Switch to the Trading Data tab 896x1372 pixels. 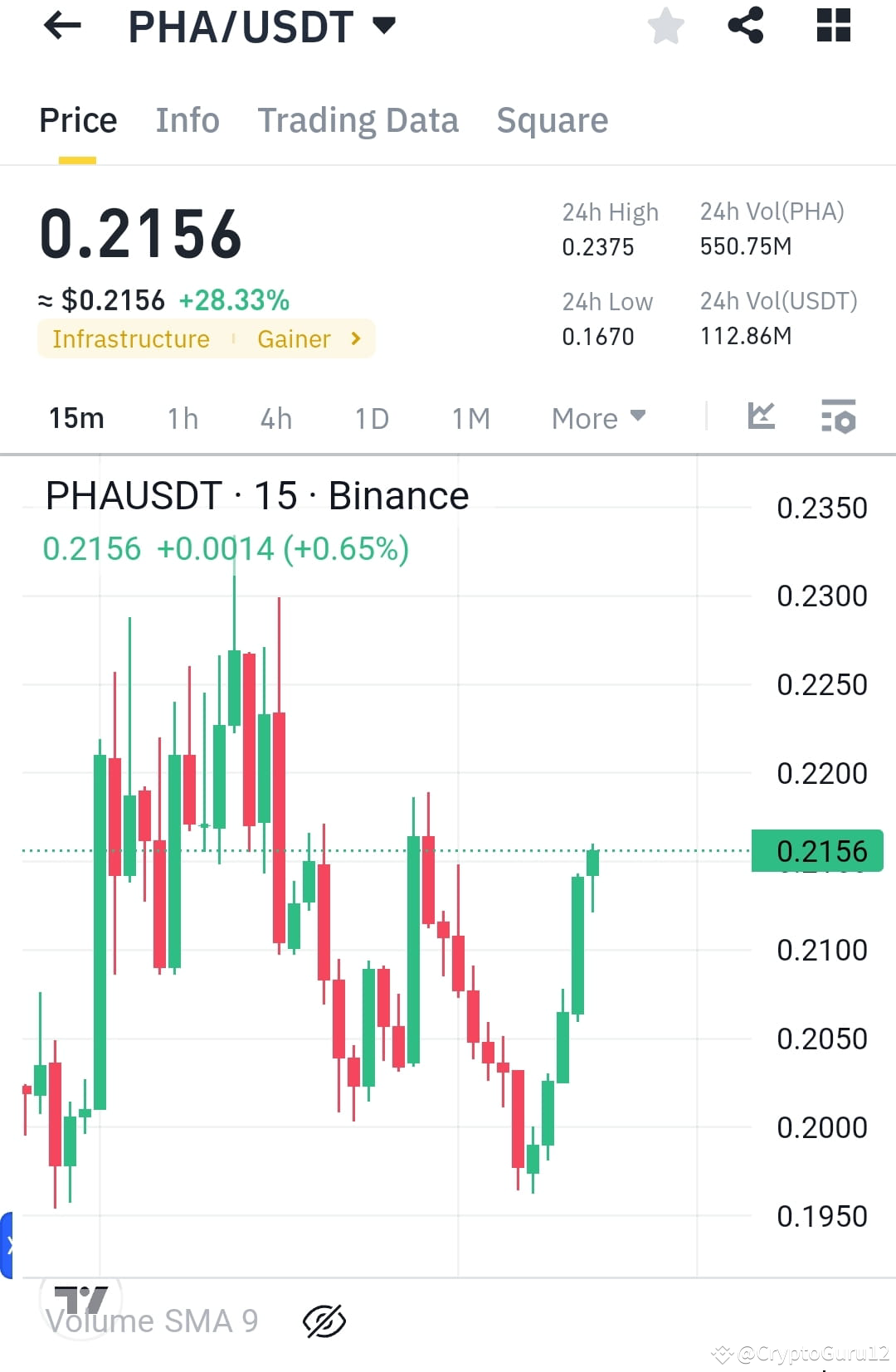point(358,120)
